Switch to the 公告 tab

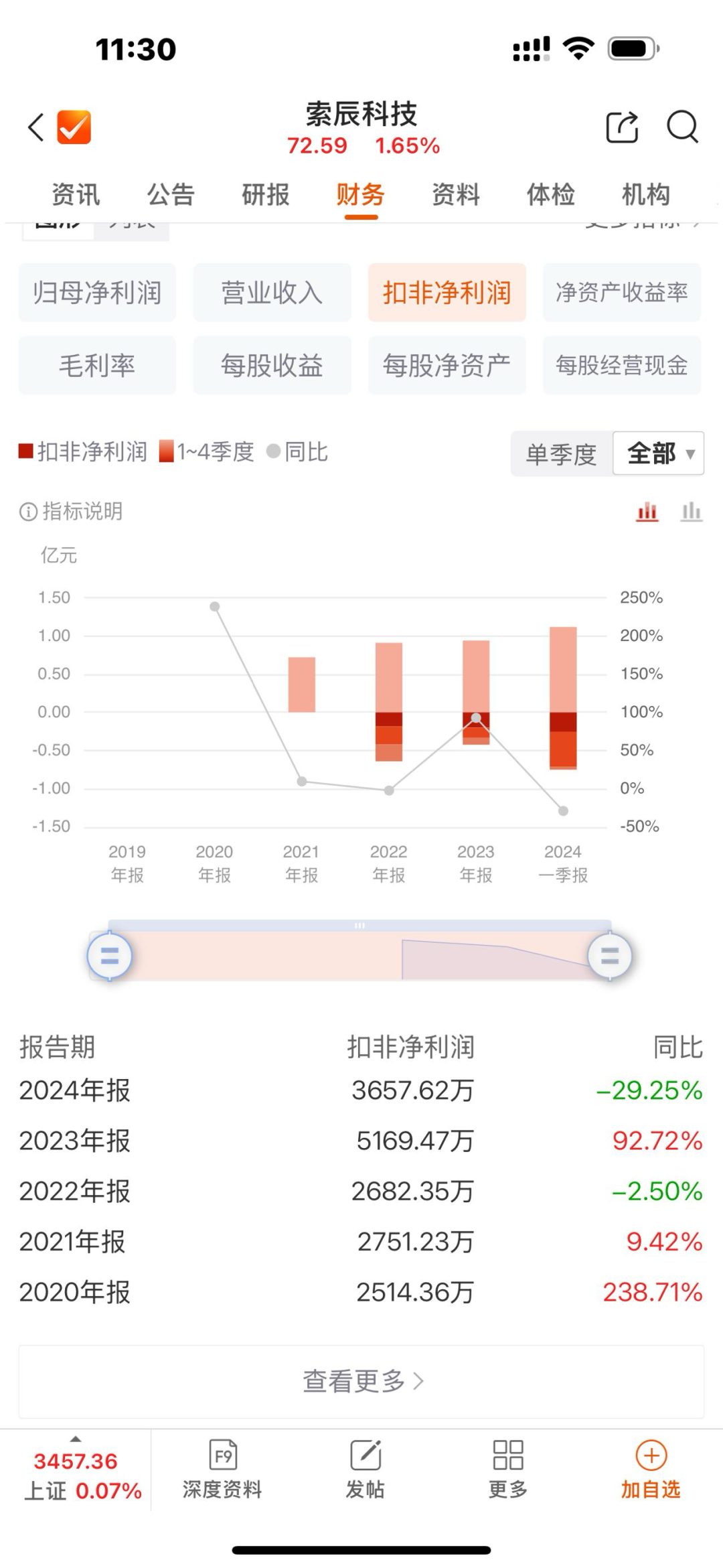[171, 195]
